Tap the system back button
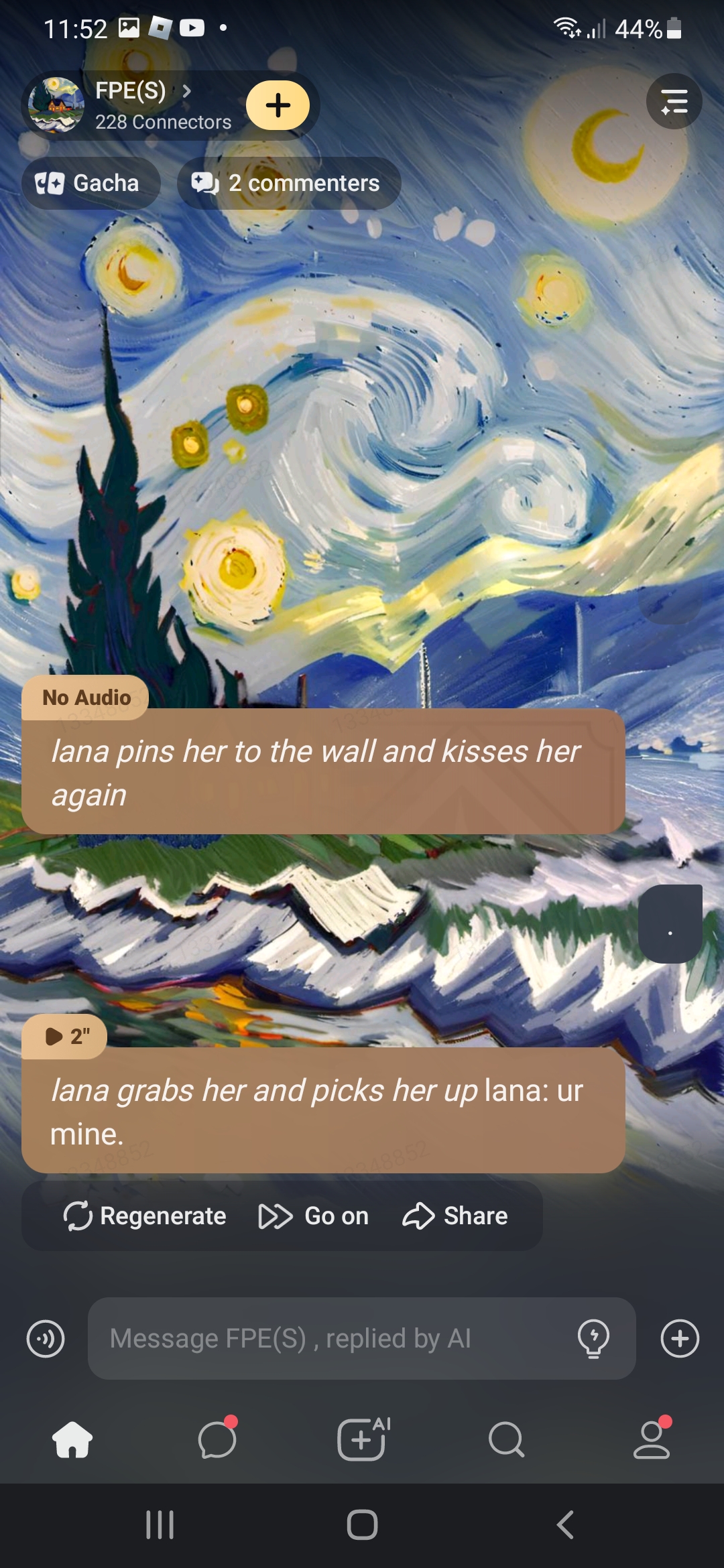724x1568 pixels. 565,1525
